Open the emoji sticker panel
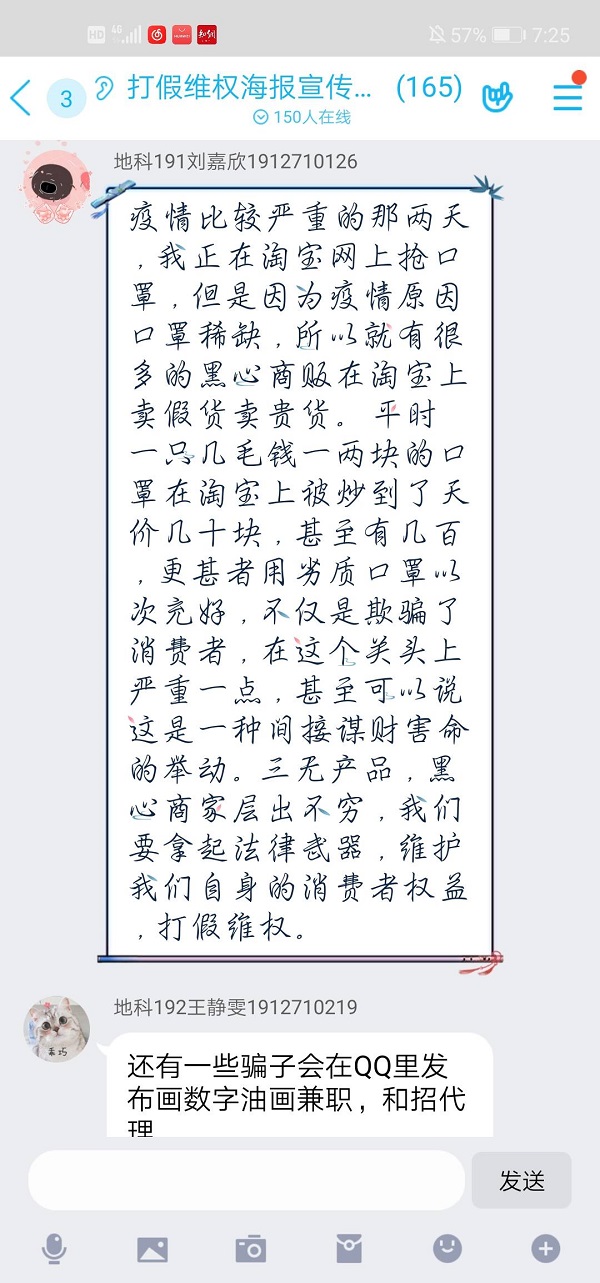 (447, 1248)
